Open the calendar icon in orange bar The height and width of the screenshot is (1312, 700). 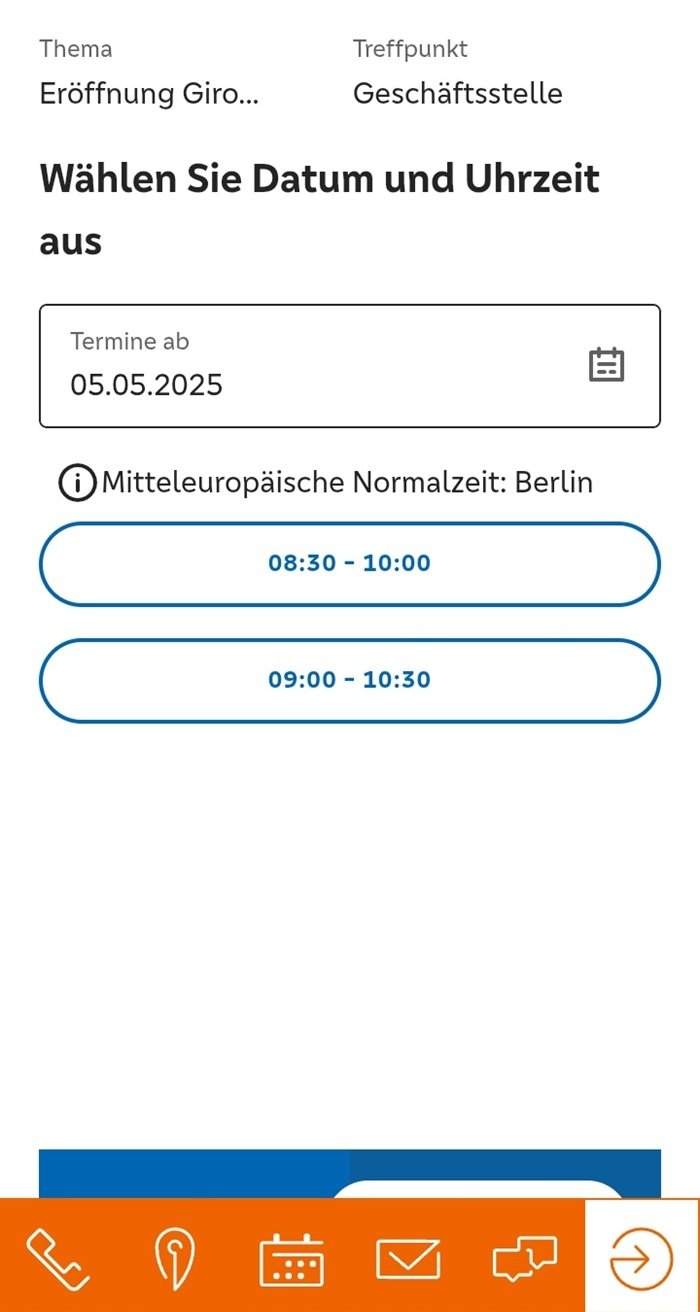pyautogui.click(x=291, y=1258)
